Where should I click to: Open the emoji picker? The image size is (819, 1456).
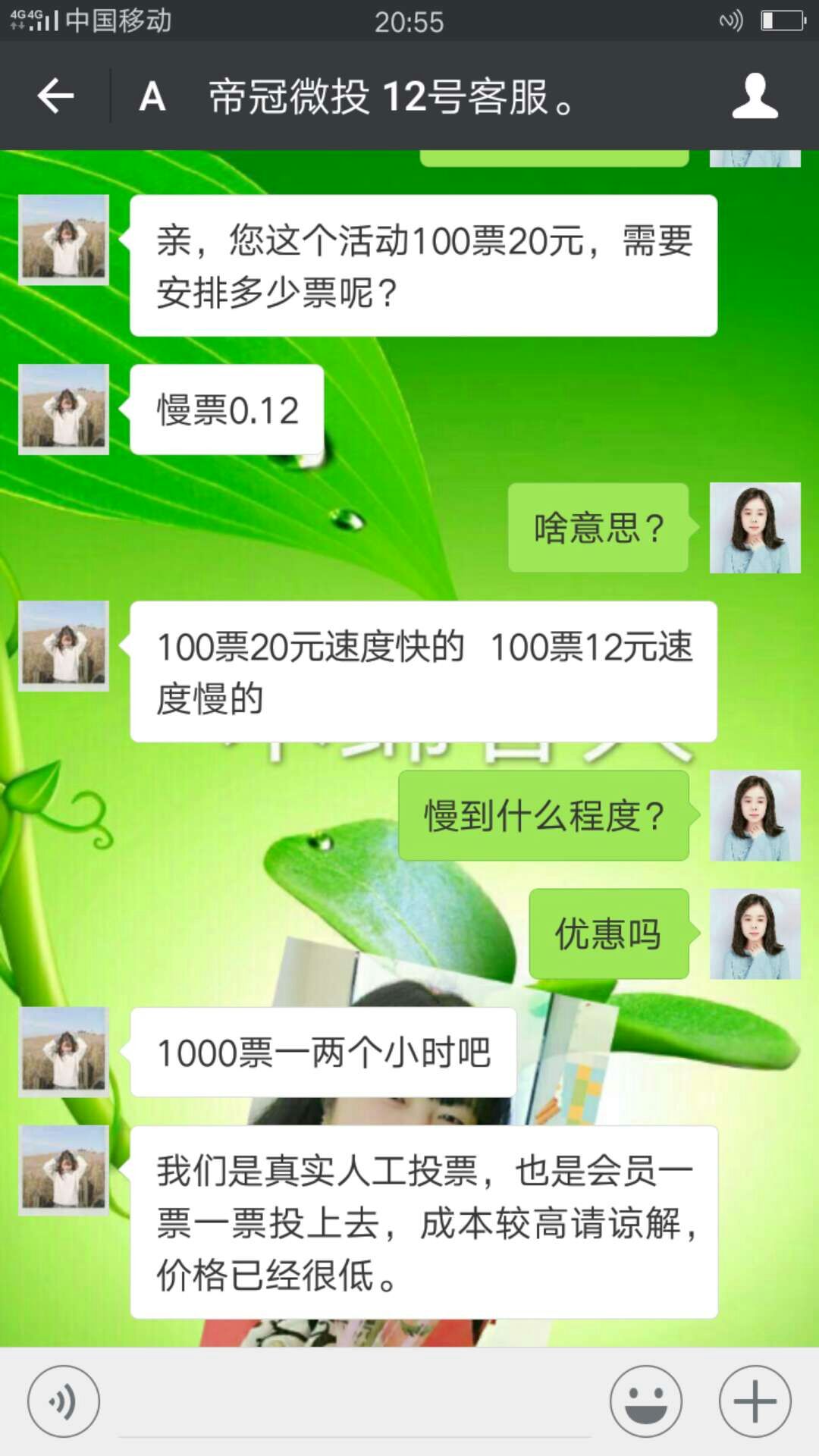pyautogui.click(x=646, y=1401)
